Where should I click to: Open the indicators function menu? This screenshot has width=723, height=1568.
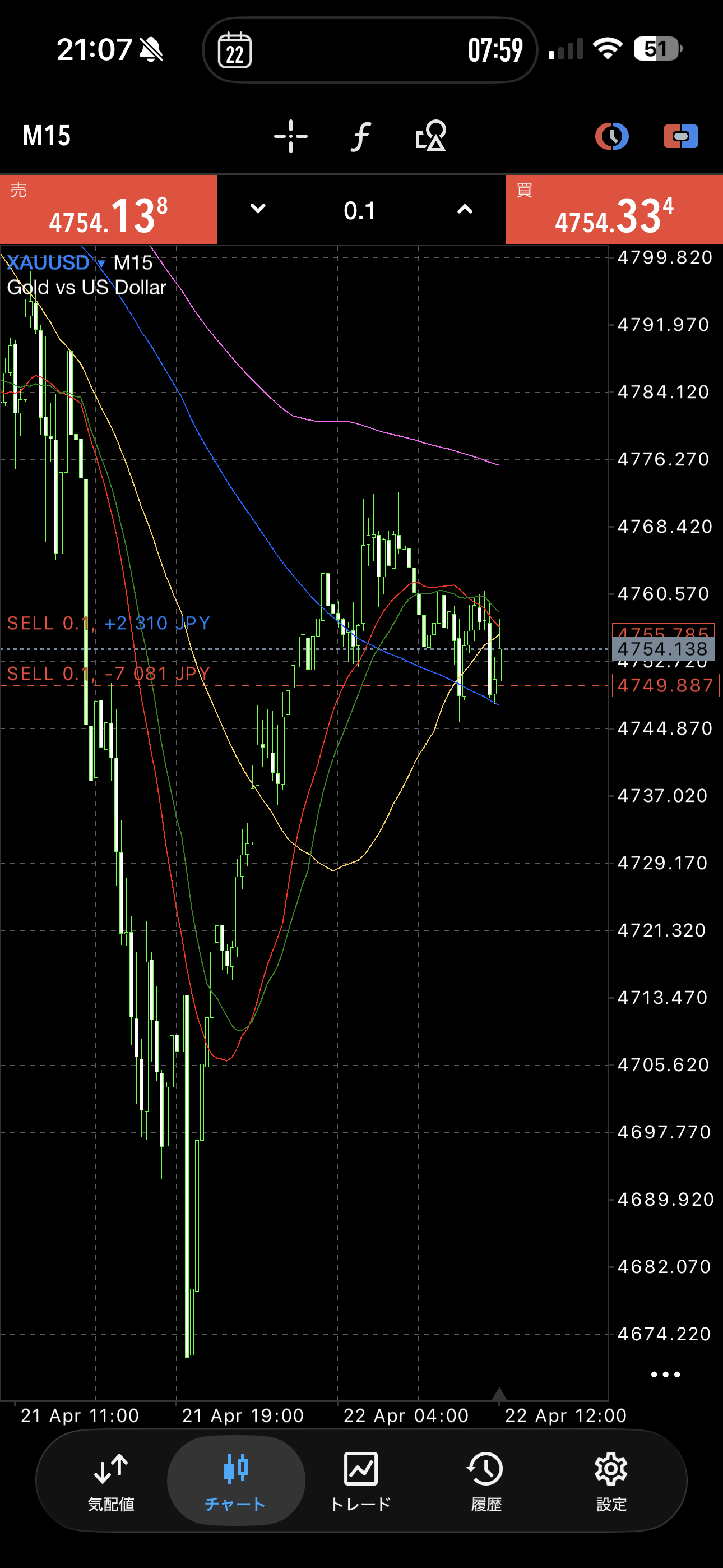click(x=361, y=136)
